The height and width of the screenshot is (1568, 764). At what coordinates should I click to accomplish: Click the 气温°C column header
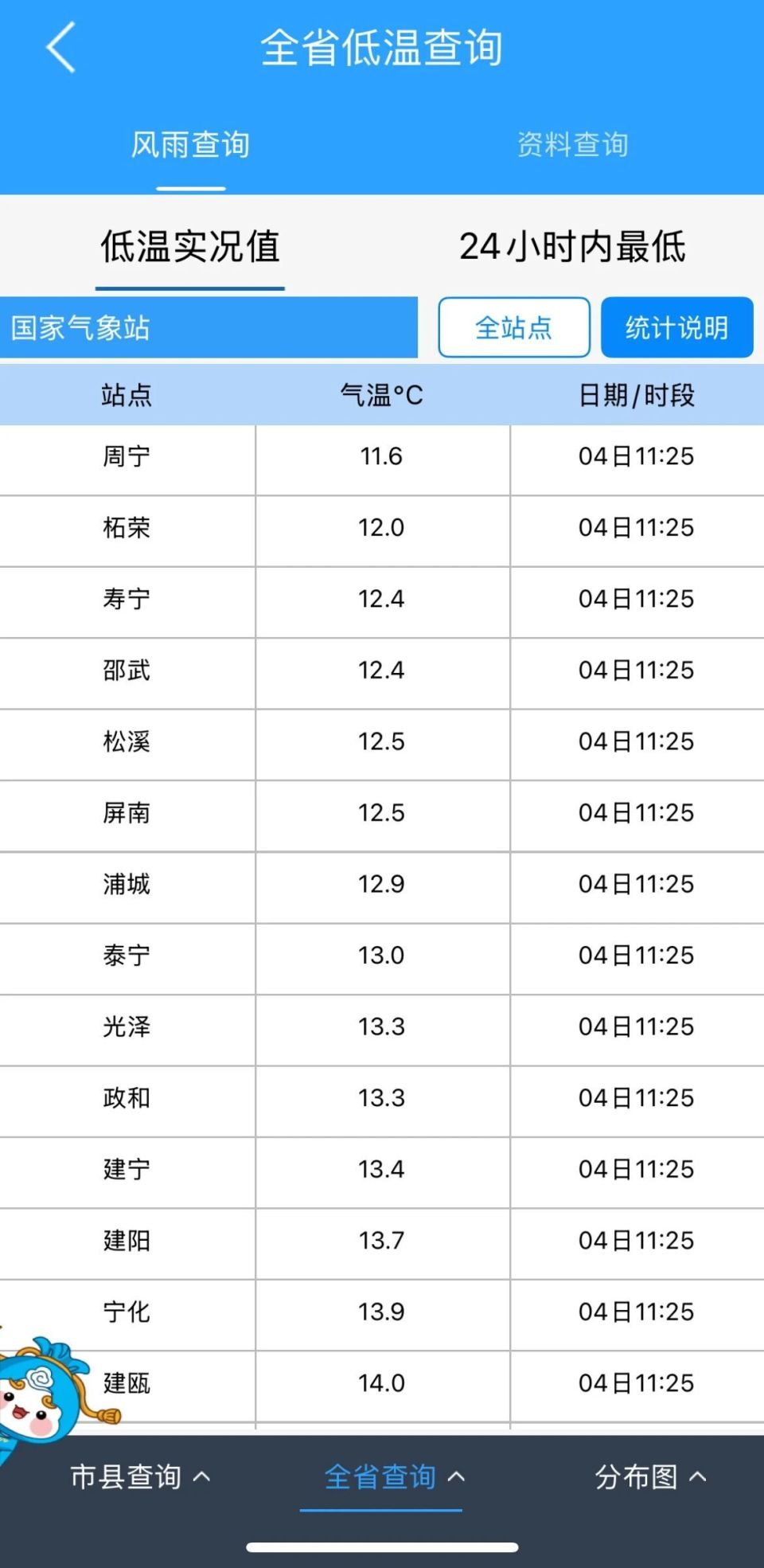click(382, 395)
